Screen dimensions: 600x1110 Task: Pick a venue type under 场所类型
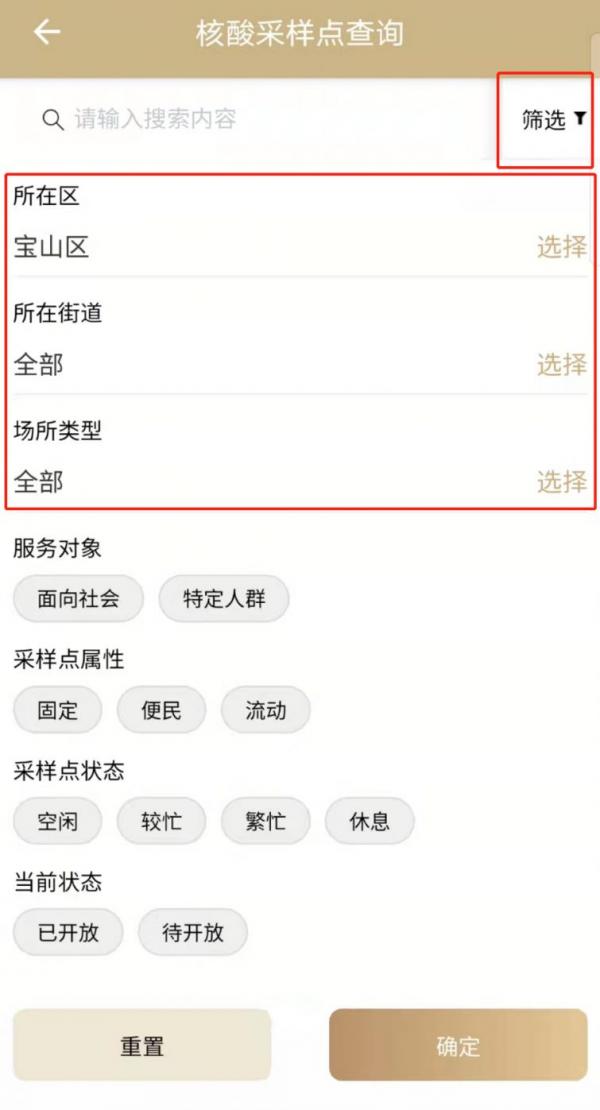tap(561, 481)
